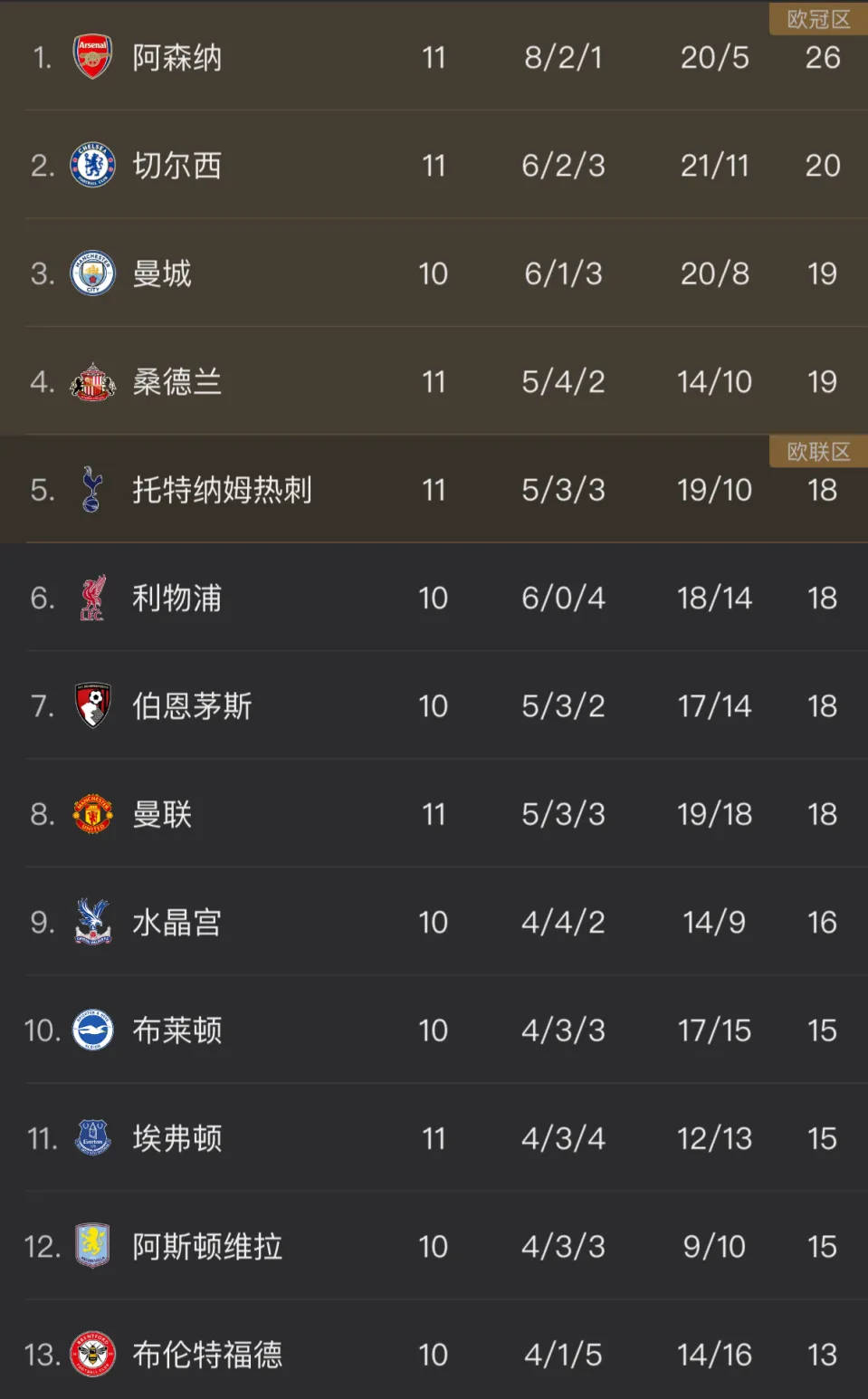The image size is (868, 1399).
Task: Open the Chelsea (切尔西) team row
Action: pos(176,166)
